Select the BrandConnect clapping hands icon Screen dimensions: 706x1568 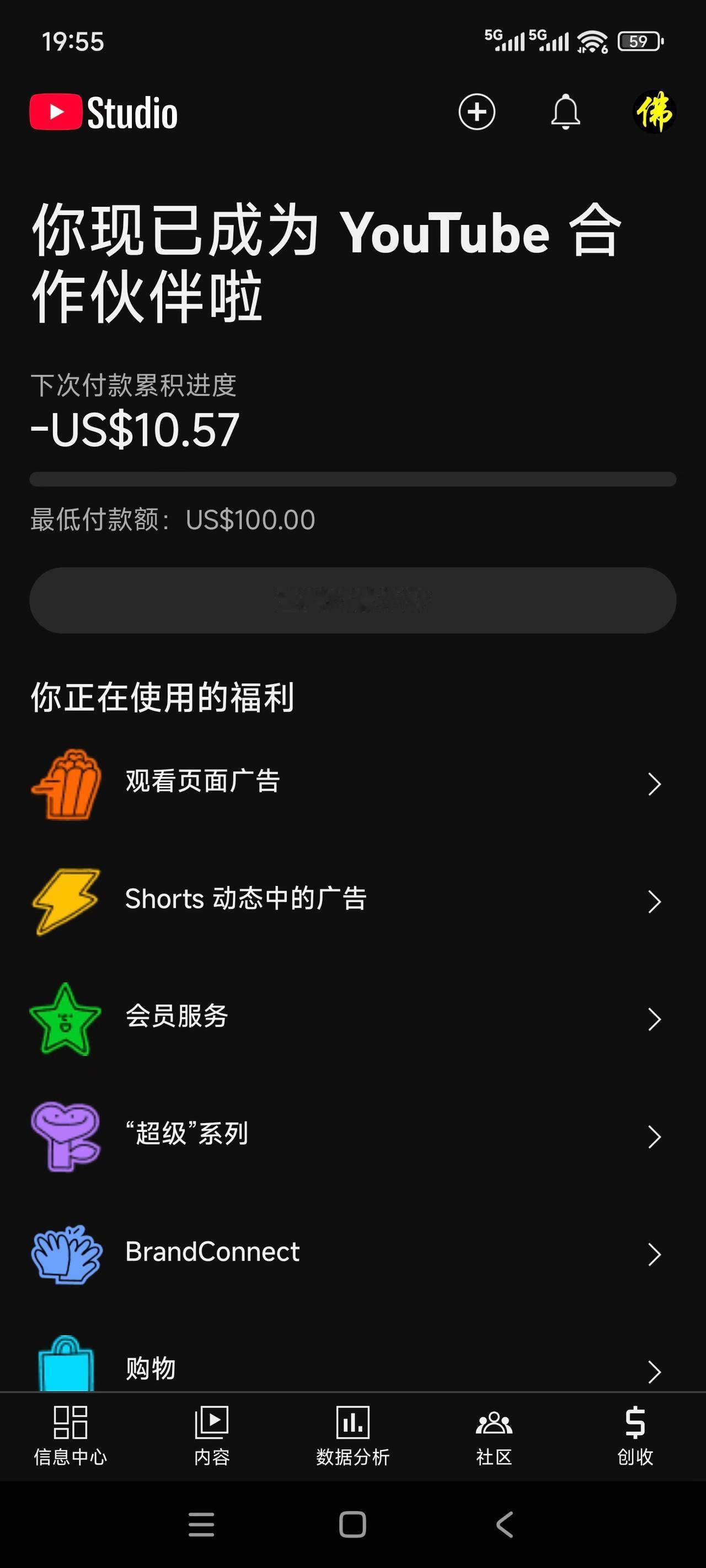67,1252
